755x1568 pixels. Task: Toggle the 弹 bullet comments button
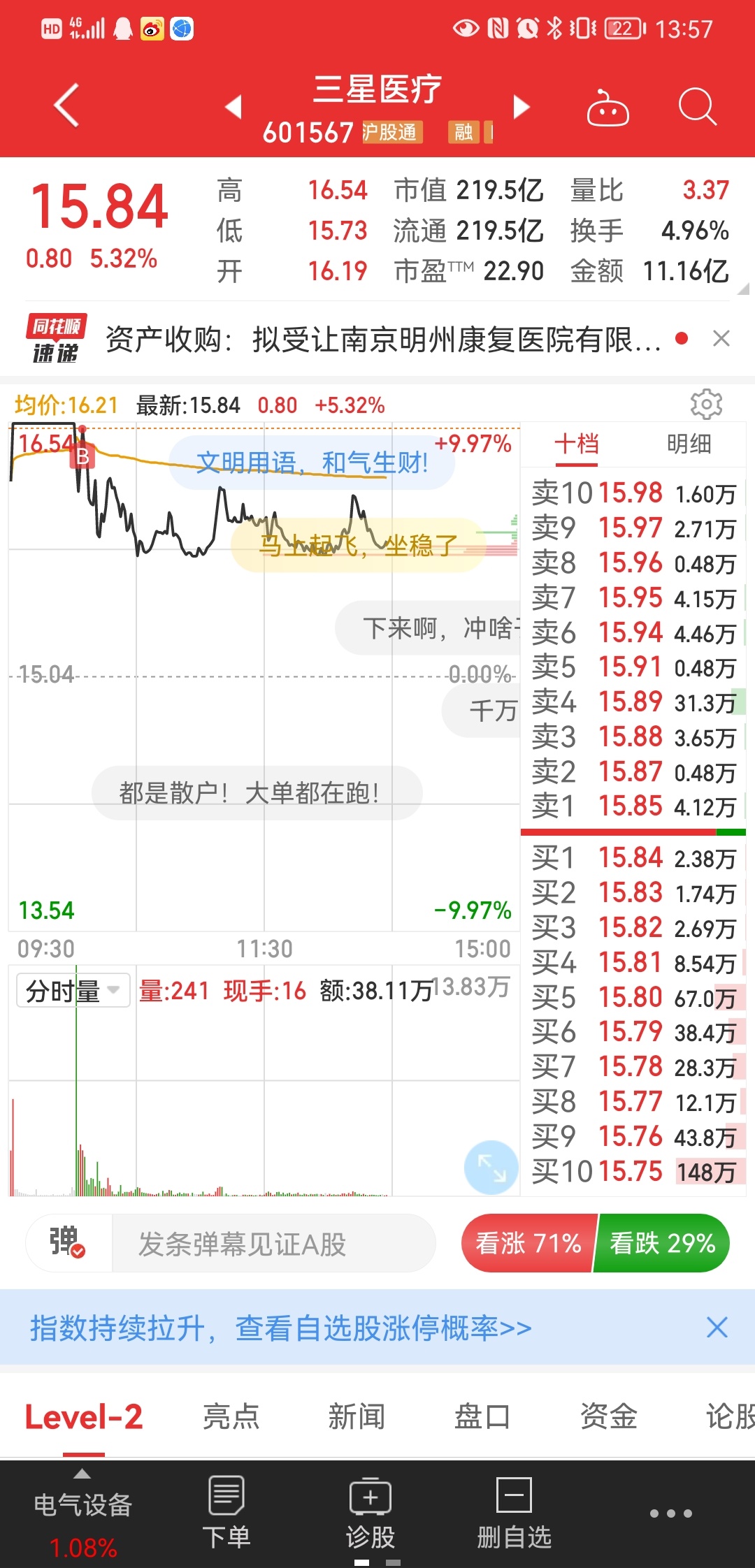click(x=69, y=1243)
